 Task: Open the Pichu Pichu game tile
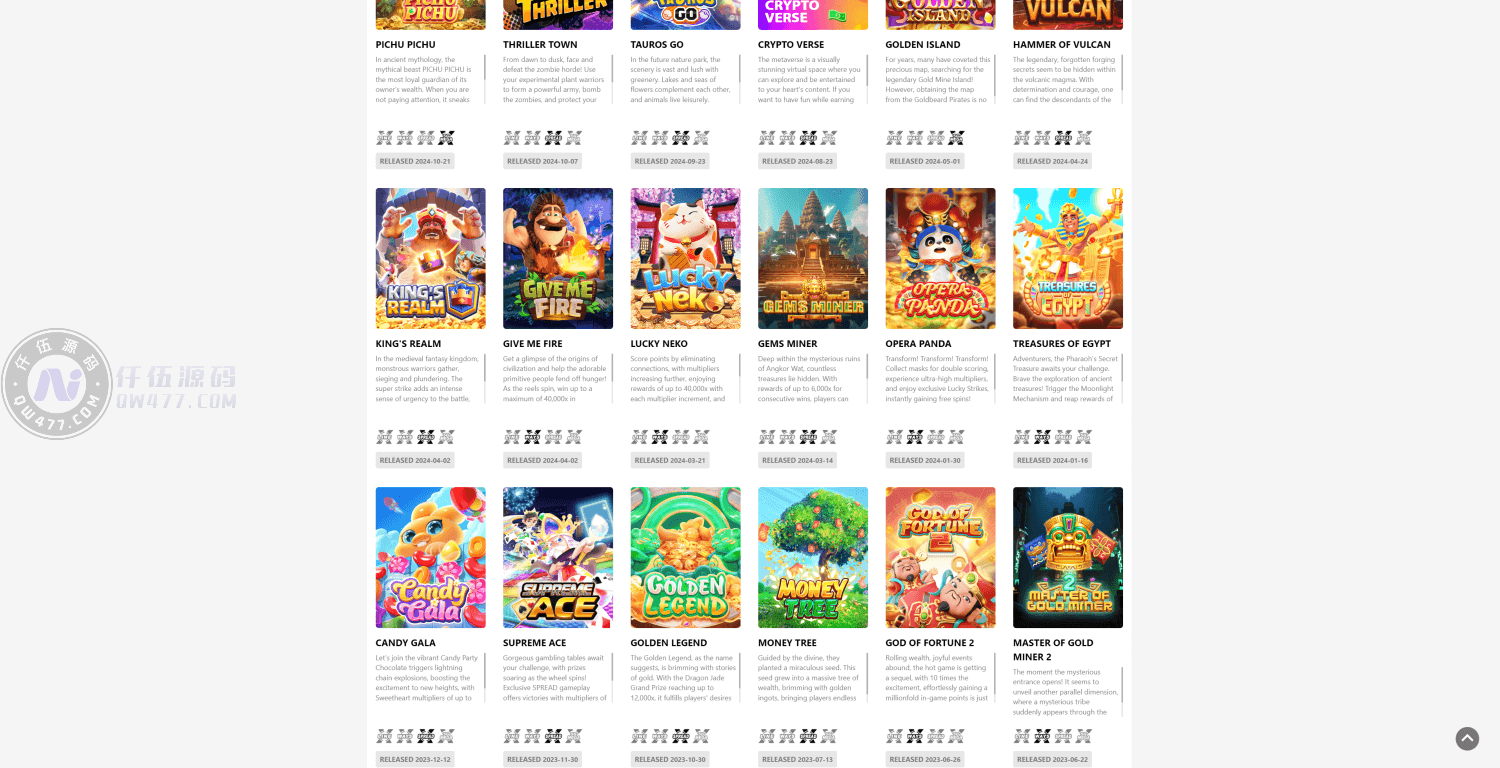pos(430,14)
